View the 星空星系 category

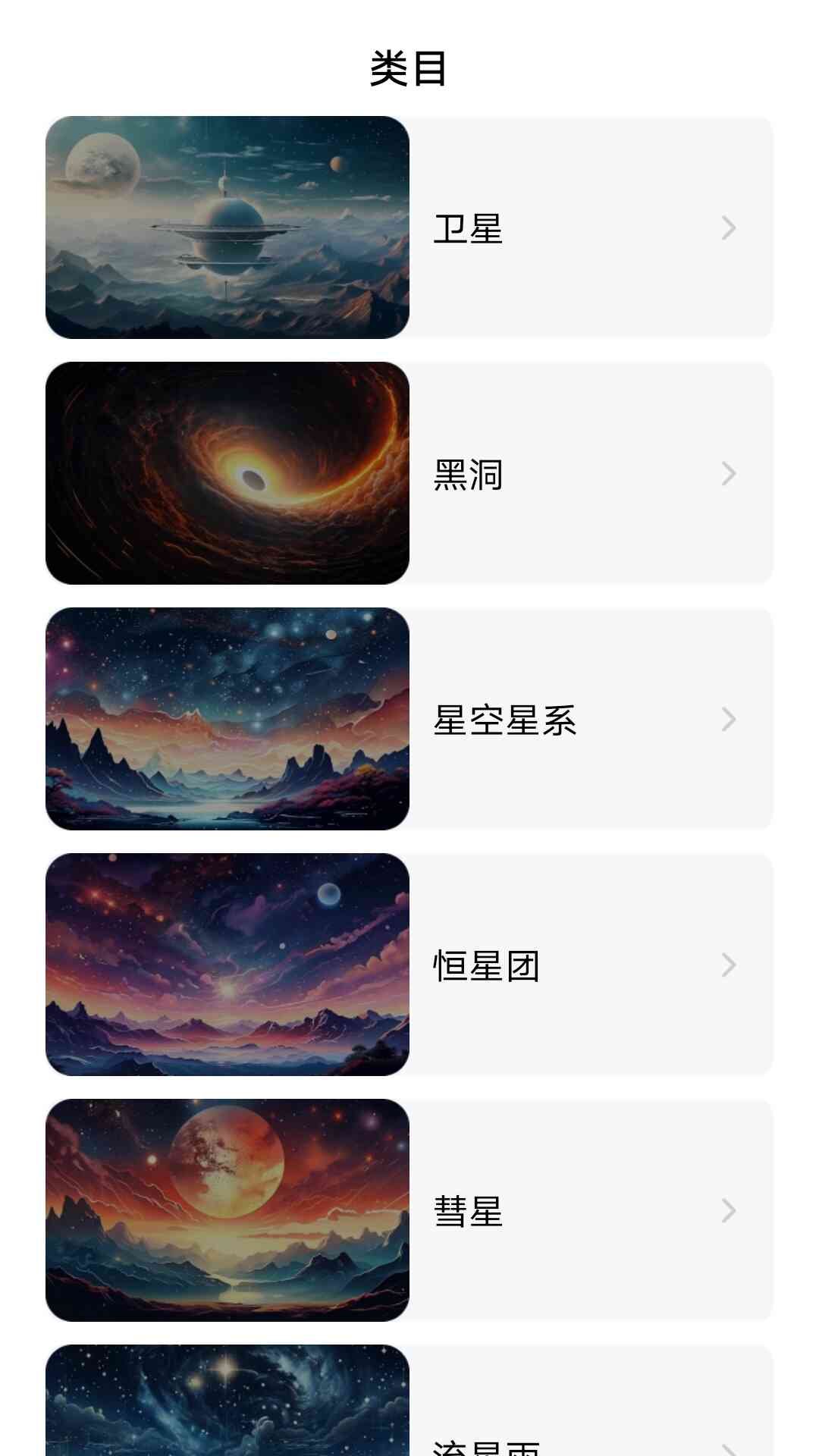point(409,719)
